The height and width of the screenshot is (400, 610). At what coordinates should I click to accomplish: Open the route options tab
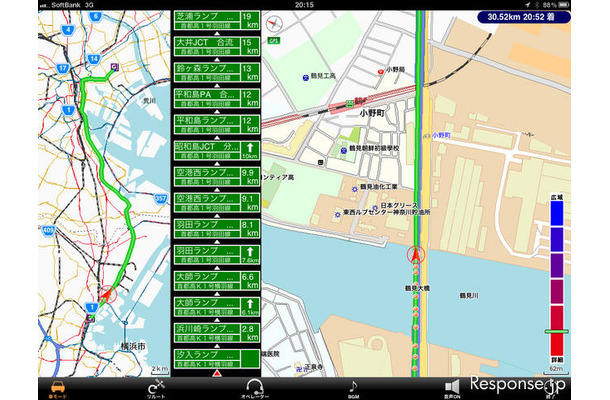tap(156, 387)
